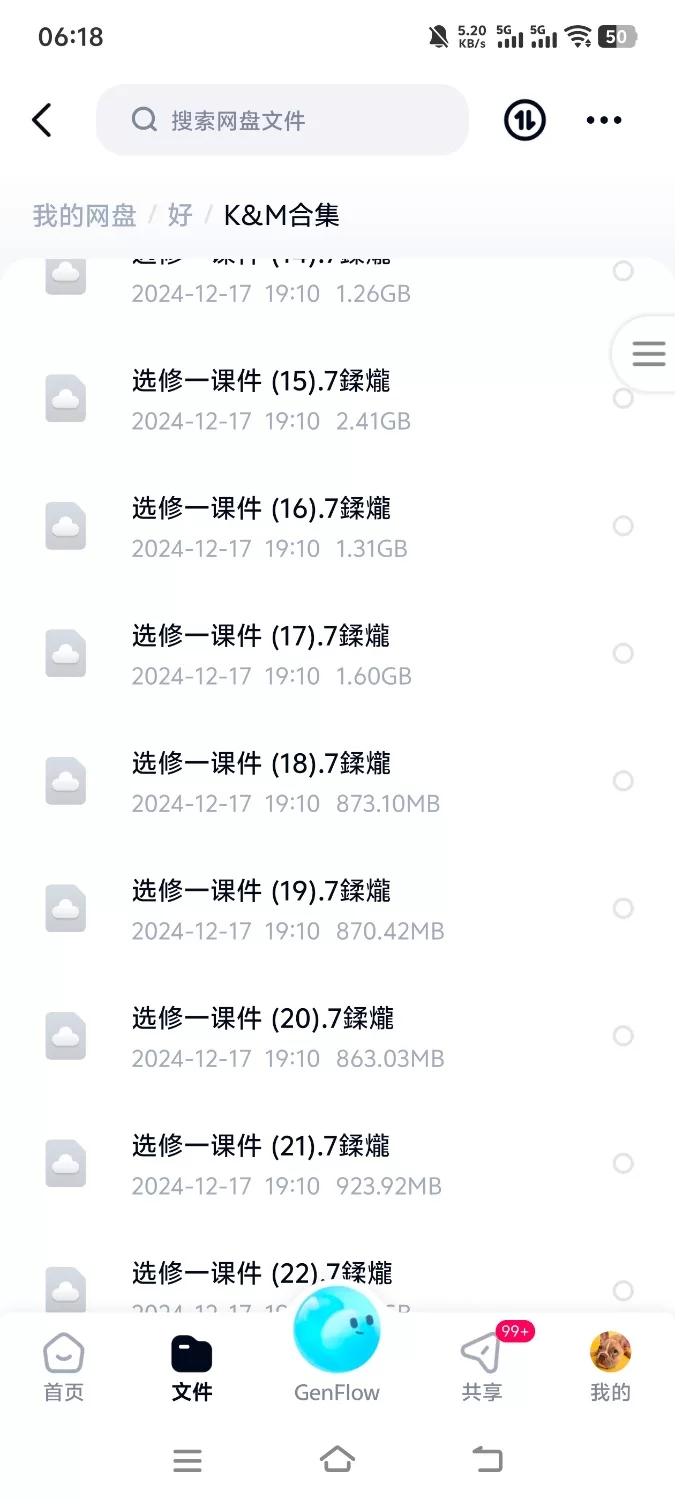Viewport: 675px width, 1500px height.
Task: Tick the circle beside 选修一课件 (18)
Action: coord(623,781)
